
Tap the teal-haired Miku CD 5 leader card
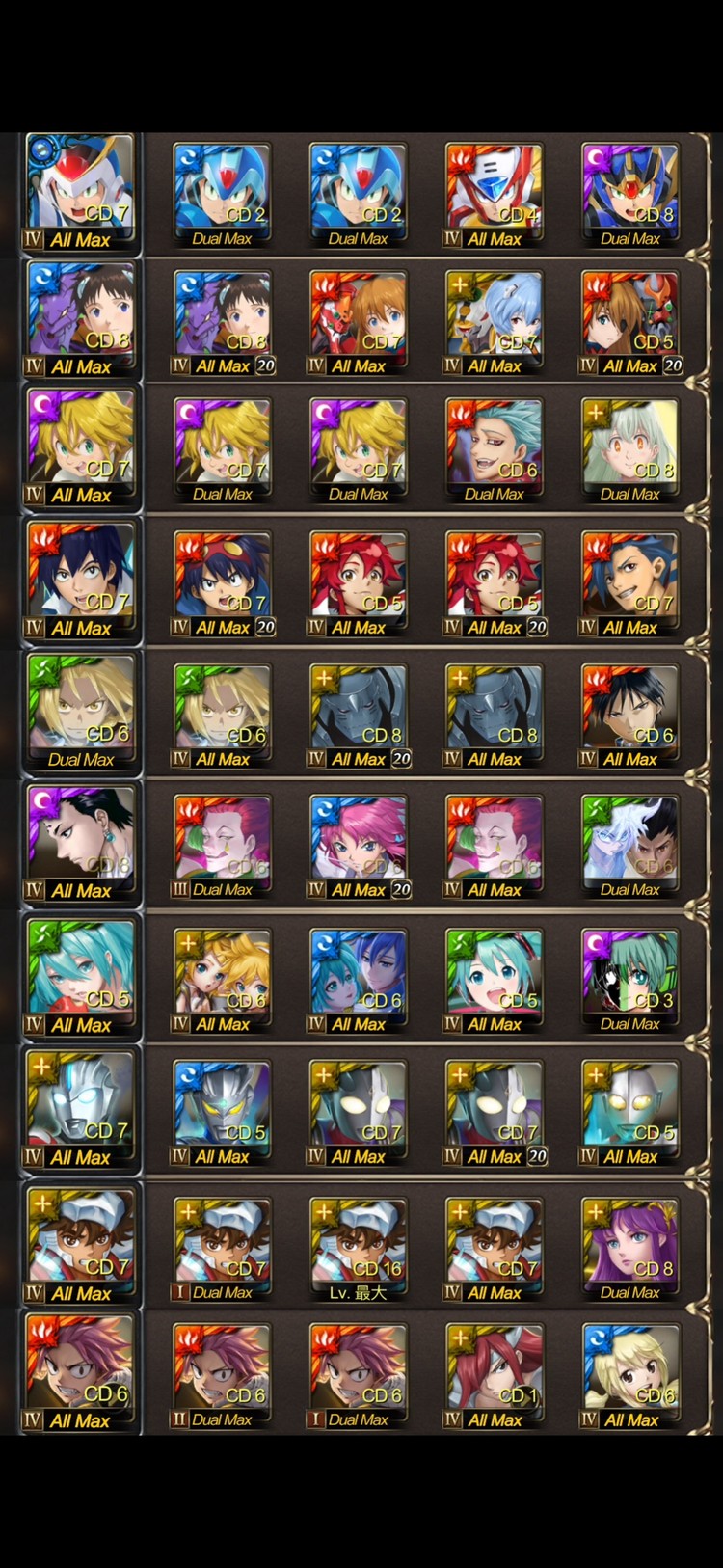(x=81, y=974)
